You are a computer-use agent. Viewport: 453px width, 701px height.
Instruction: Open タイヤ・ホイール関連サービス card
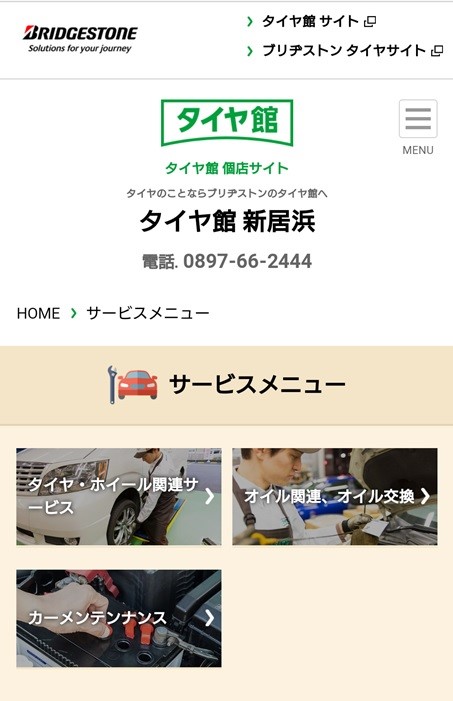(119, 496)
